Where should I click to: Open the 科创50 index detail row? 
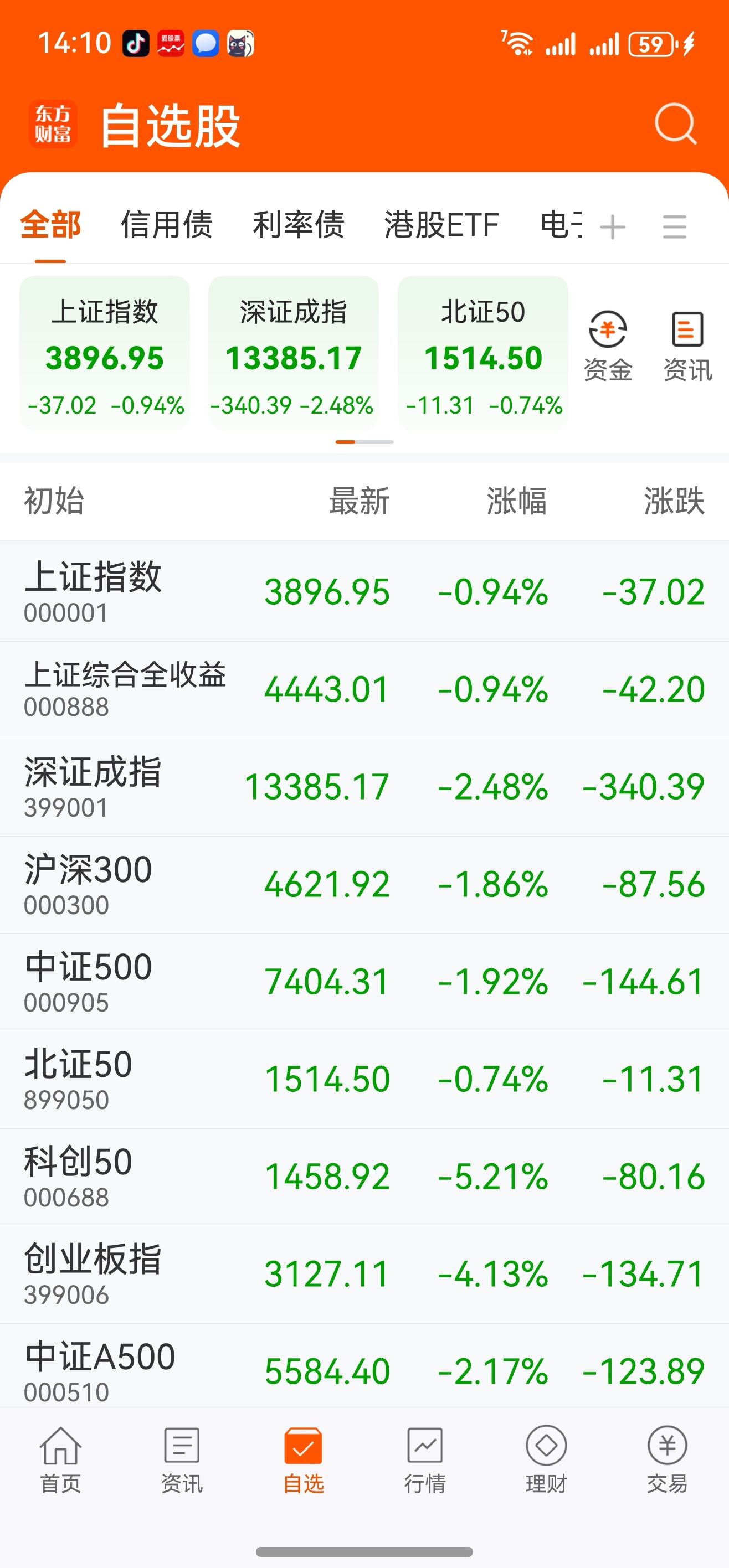(x=364, y=1175)
